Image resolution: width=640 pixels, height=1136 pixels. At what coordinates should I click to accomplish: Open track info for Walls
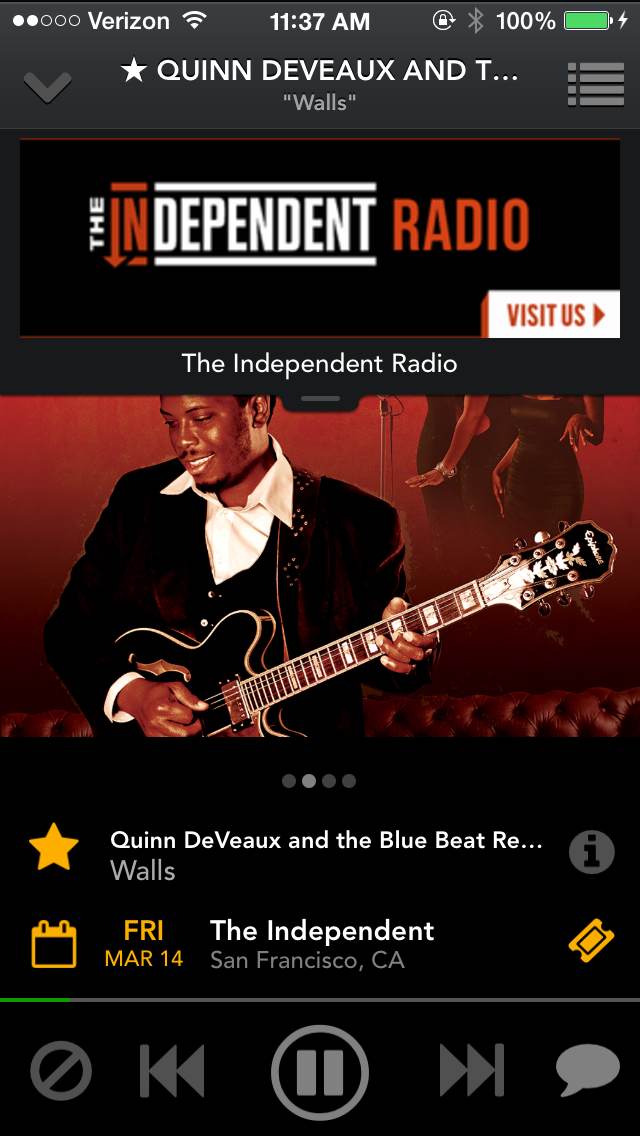tap(591, 852)
